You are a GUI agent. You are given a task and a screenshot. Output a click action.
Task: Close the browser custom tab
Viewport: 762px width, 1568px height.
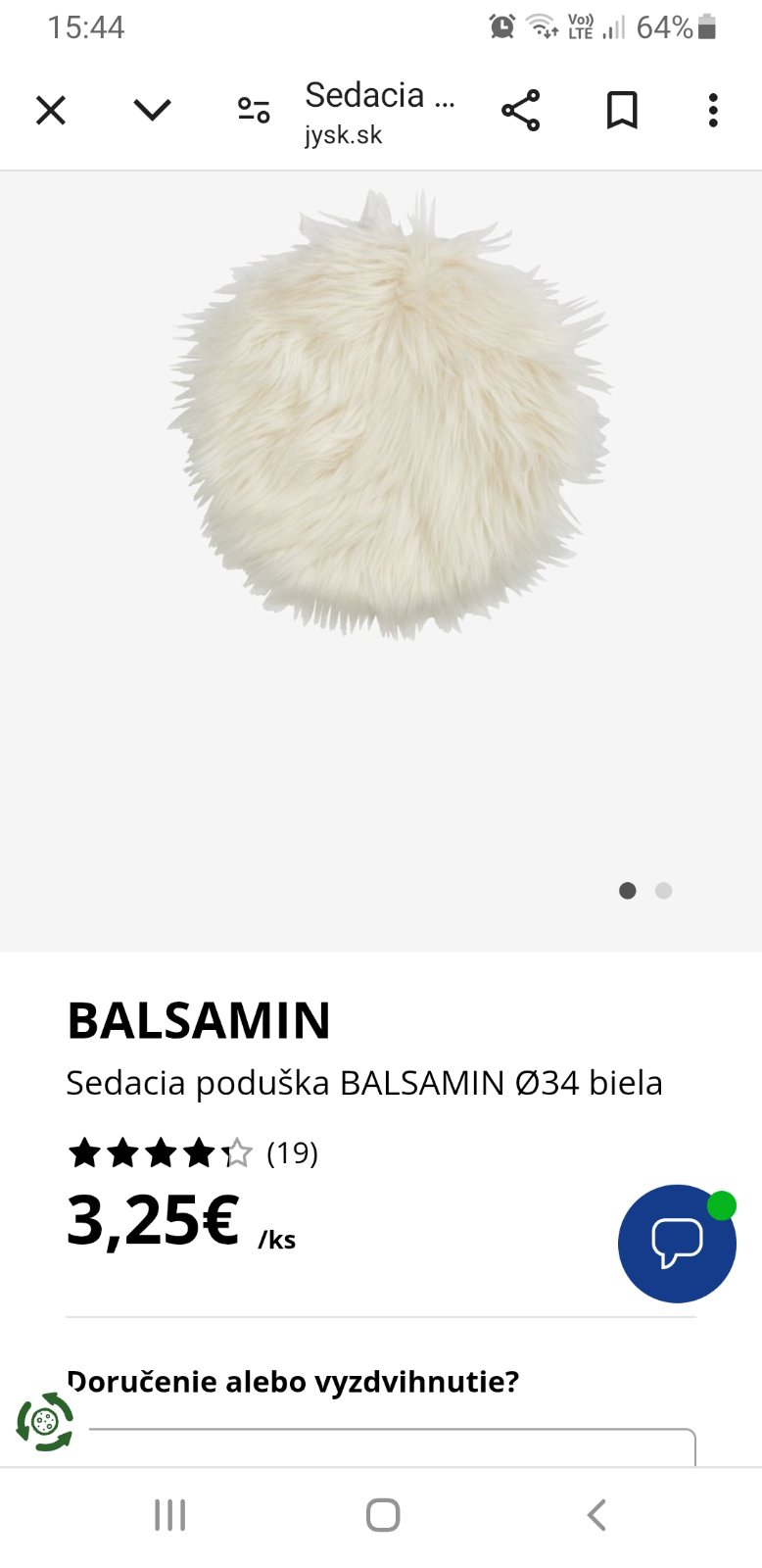(51, 111)
